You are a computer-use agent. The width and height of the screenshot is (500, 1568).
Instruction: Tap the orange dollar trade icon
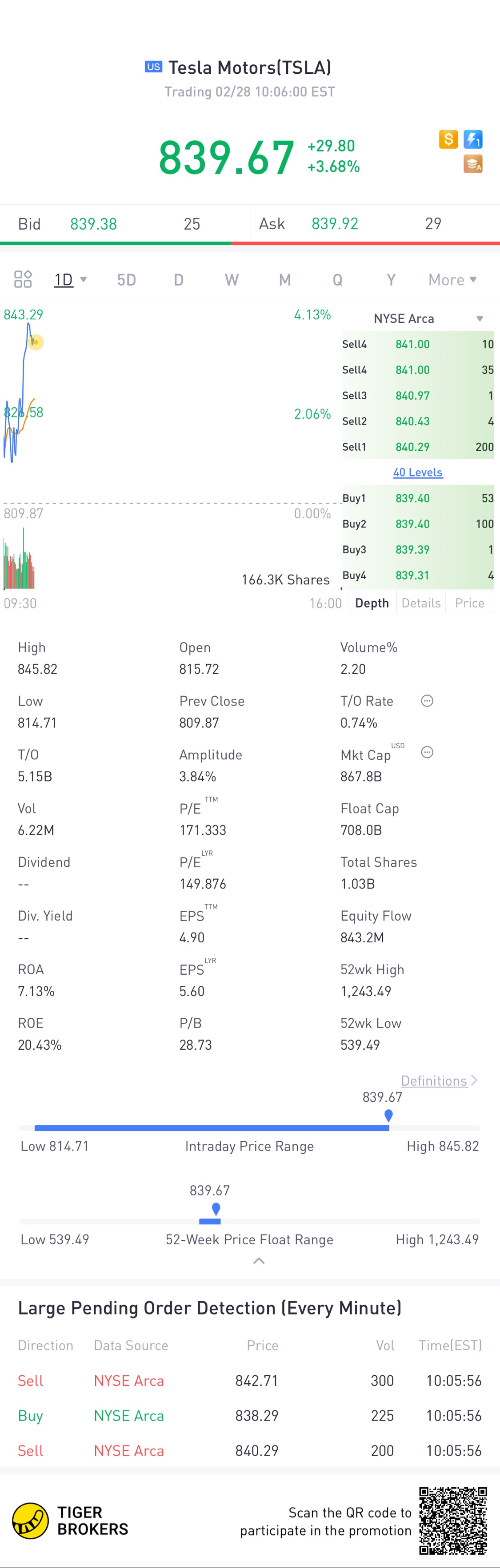click(x=448, y=139)
